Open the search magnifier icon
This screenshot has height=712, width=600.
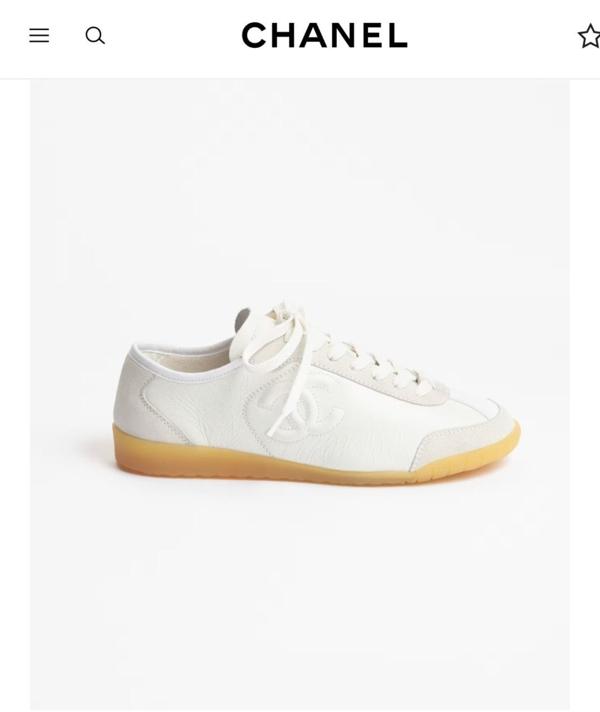[x=95, y=36]
